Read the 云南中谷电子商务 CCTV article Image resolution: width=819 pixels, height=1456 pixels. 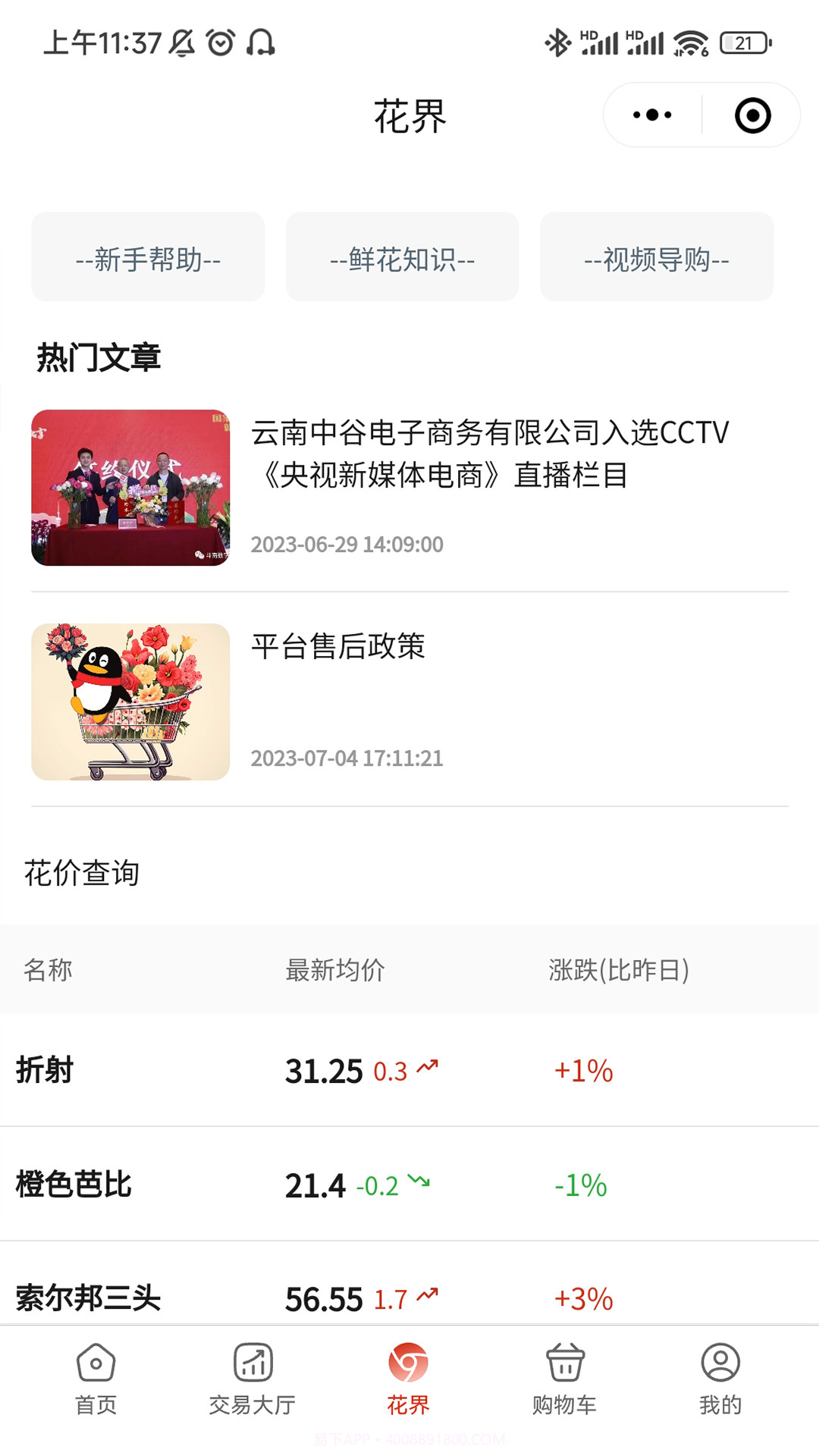[x=489, y=453]
